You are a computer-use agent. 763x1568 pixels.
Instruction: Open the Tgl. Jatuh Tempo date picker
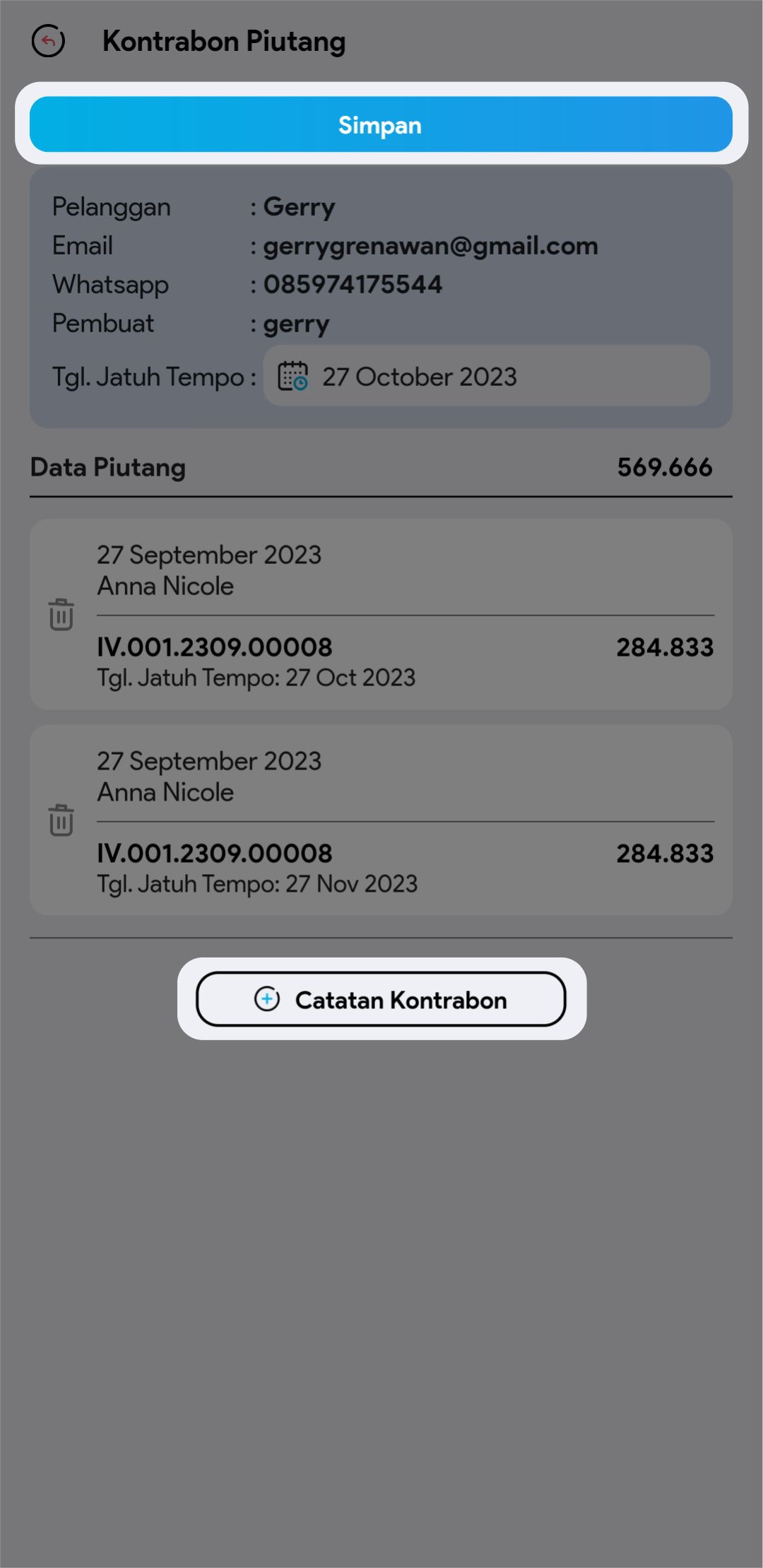point(486,376)
